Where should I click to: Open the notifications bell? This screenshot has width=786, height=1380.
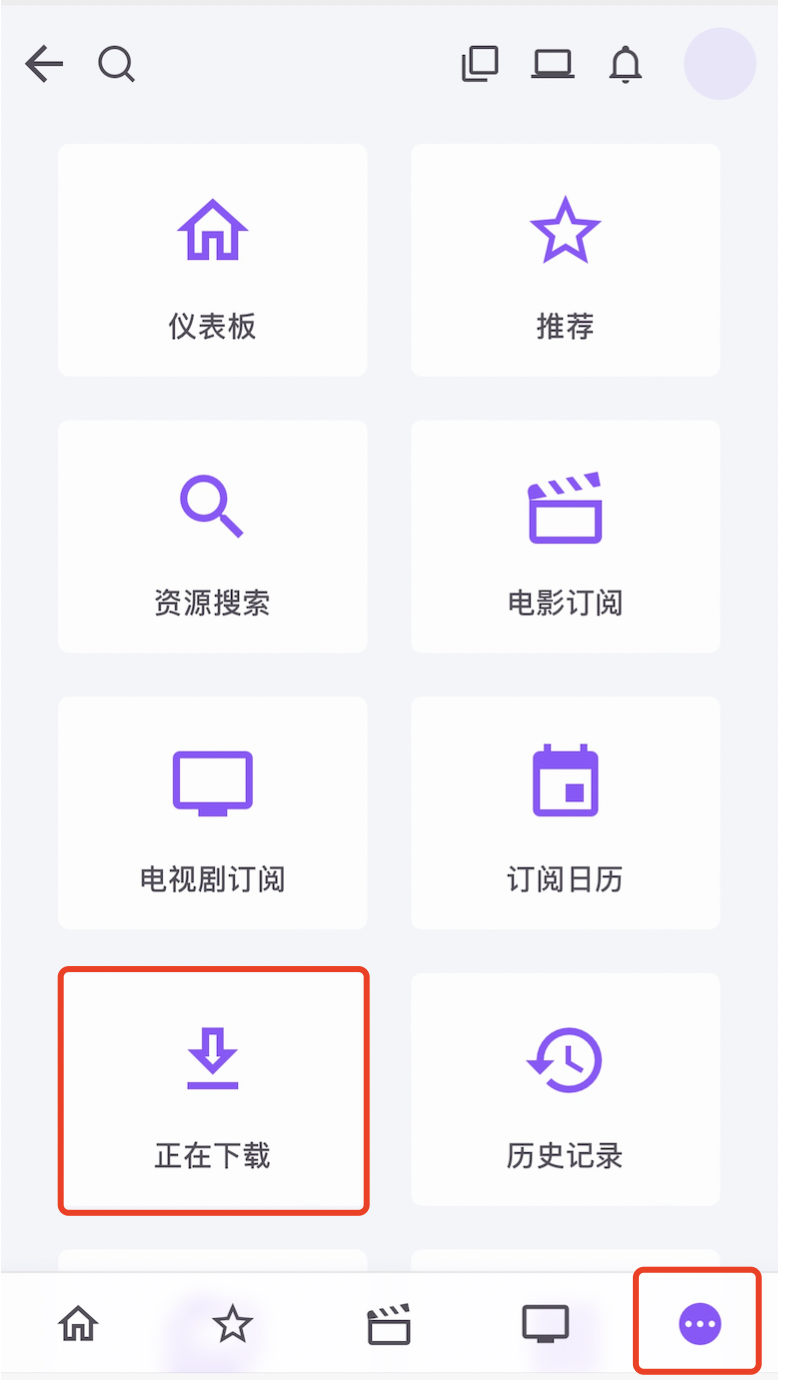tap(626, 64)
